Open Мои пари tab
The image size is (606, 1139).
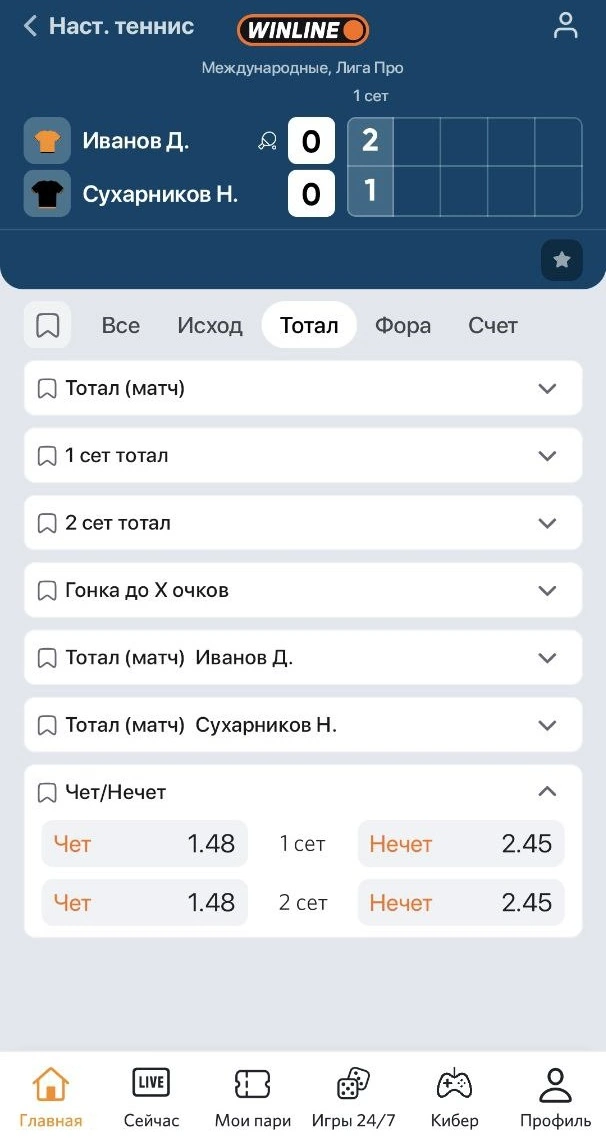(x=253, y=1097)
